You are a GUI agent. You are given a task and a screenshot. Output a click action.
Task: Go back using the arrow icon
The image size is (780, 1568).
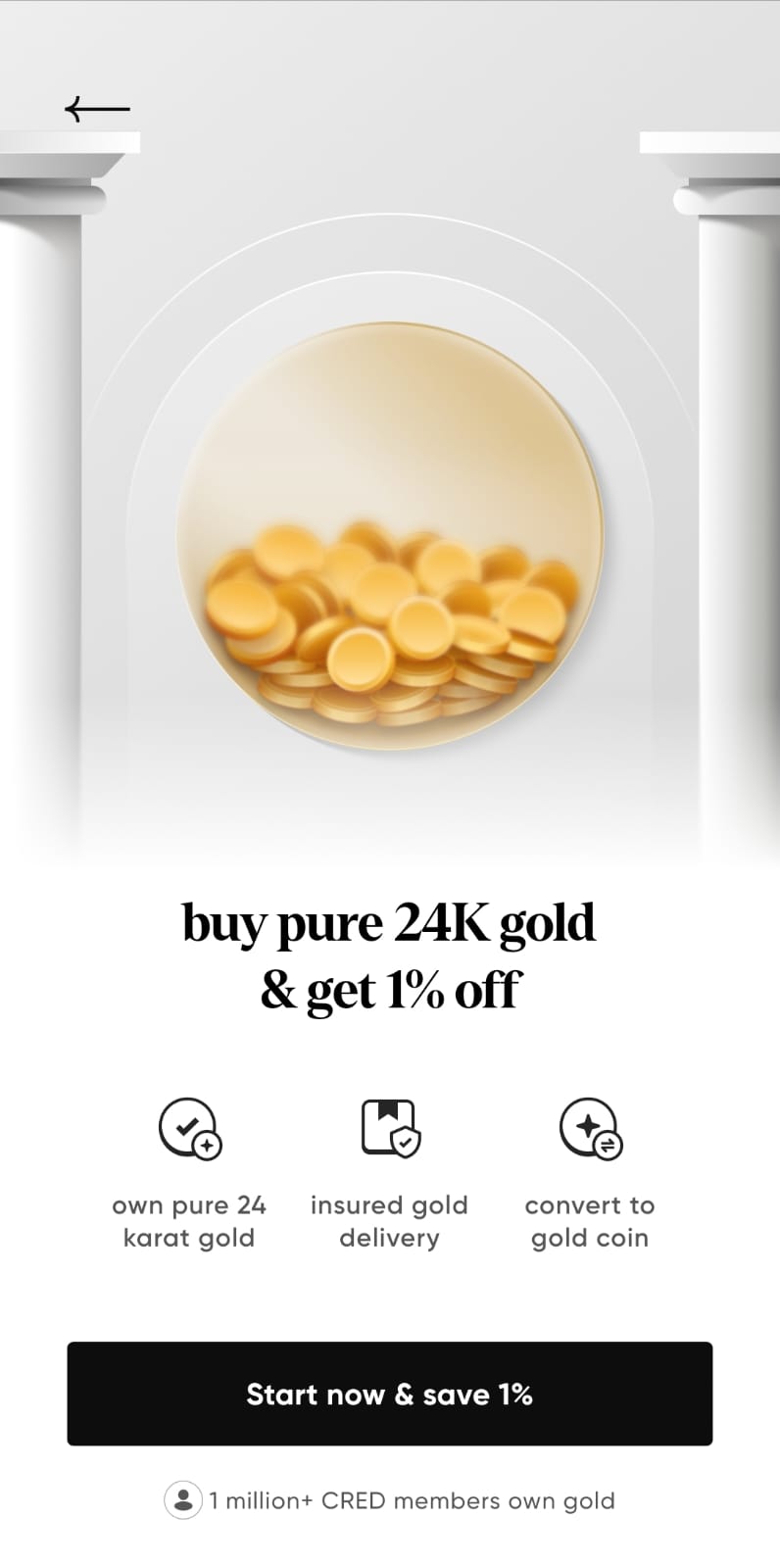[x=97, y=109]
